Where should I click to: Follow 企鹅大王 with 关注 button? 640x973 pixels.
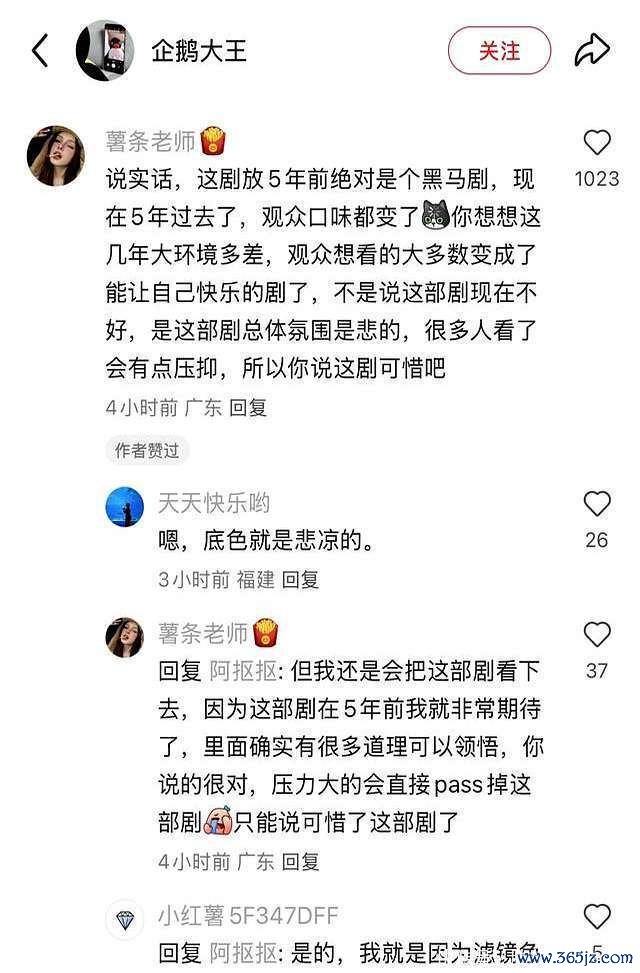coord(499,50)
